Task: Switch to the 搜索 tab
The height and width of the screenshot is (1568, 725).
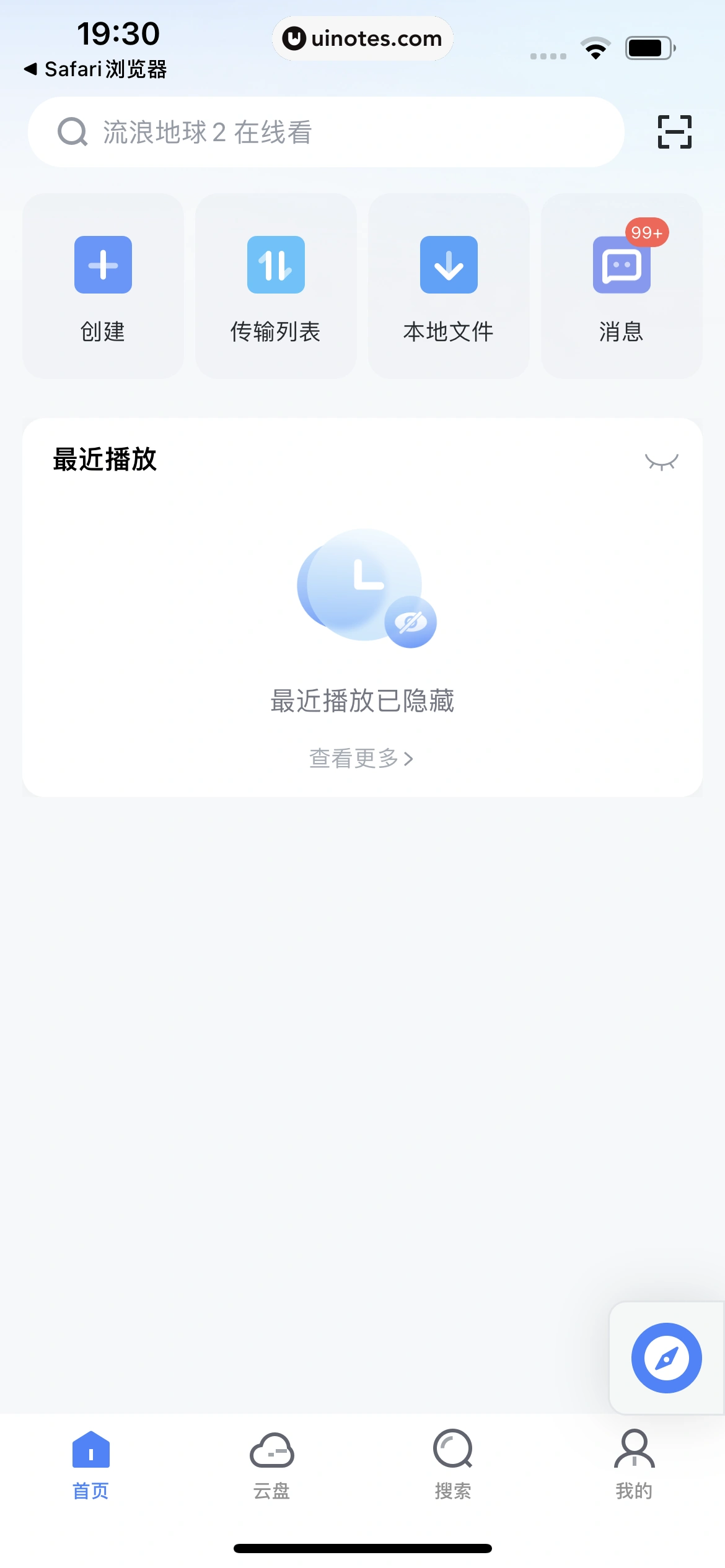Action: (x=453, y=1464)
